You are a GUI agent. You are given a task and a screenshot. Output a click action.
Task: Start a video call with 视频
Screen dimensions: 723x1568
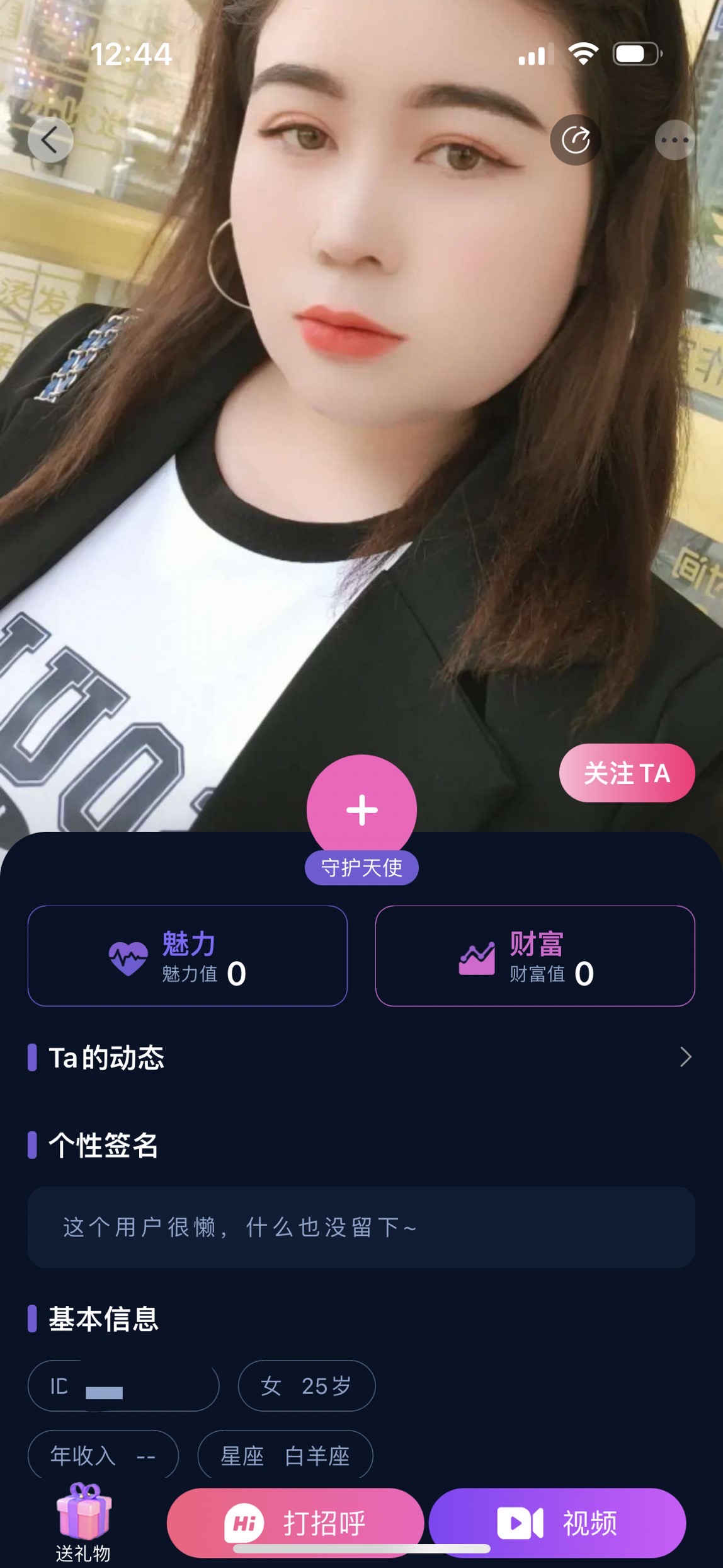[557, 1523]
